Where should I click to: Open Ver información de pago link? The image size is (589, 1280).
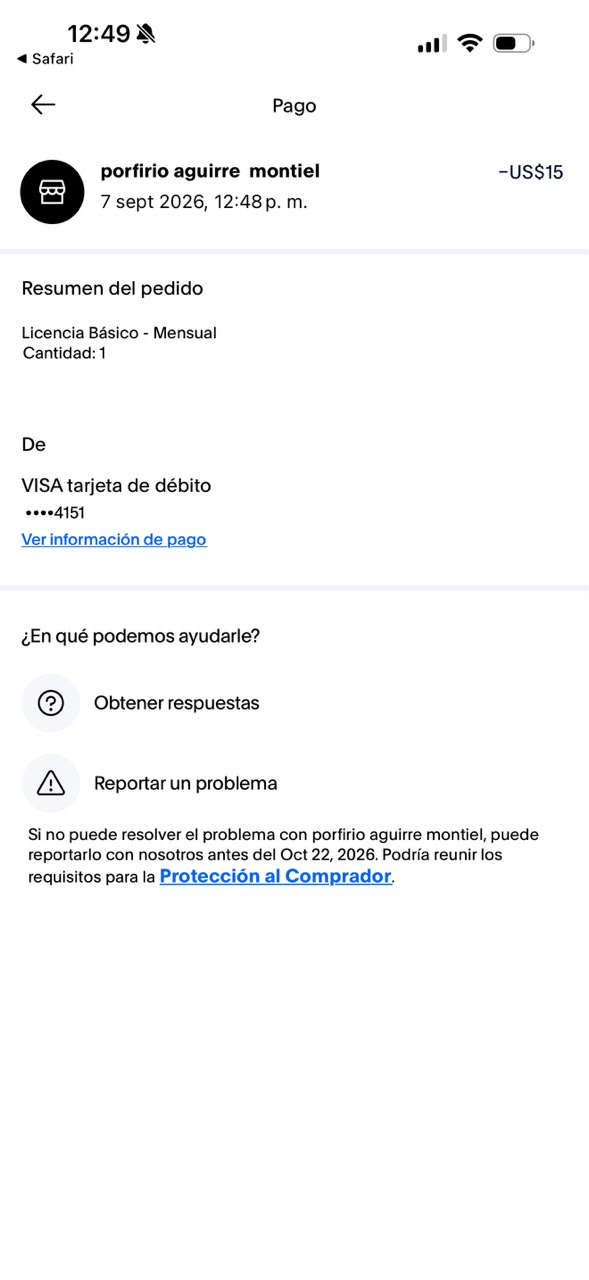(114, 540)
